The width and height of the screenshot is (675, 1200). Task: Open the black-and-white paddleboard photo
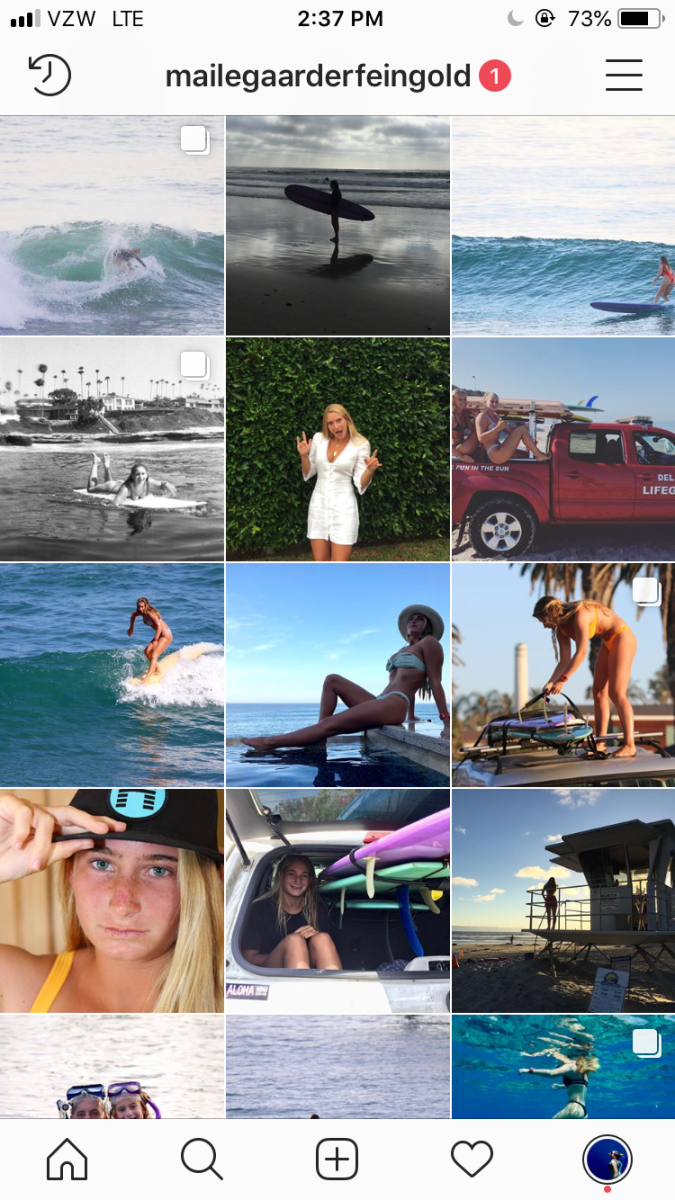pyautogui.click(x=112, y=449)
